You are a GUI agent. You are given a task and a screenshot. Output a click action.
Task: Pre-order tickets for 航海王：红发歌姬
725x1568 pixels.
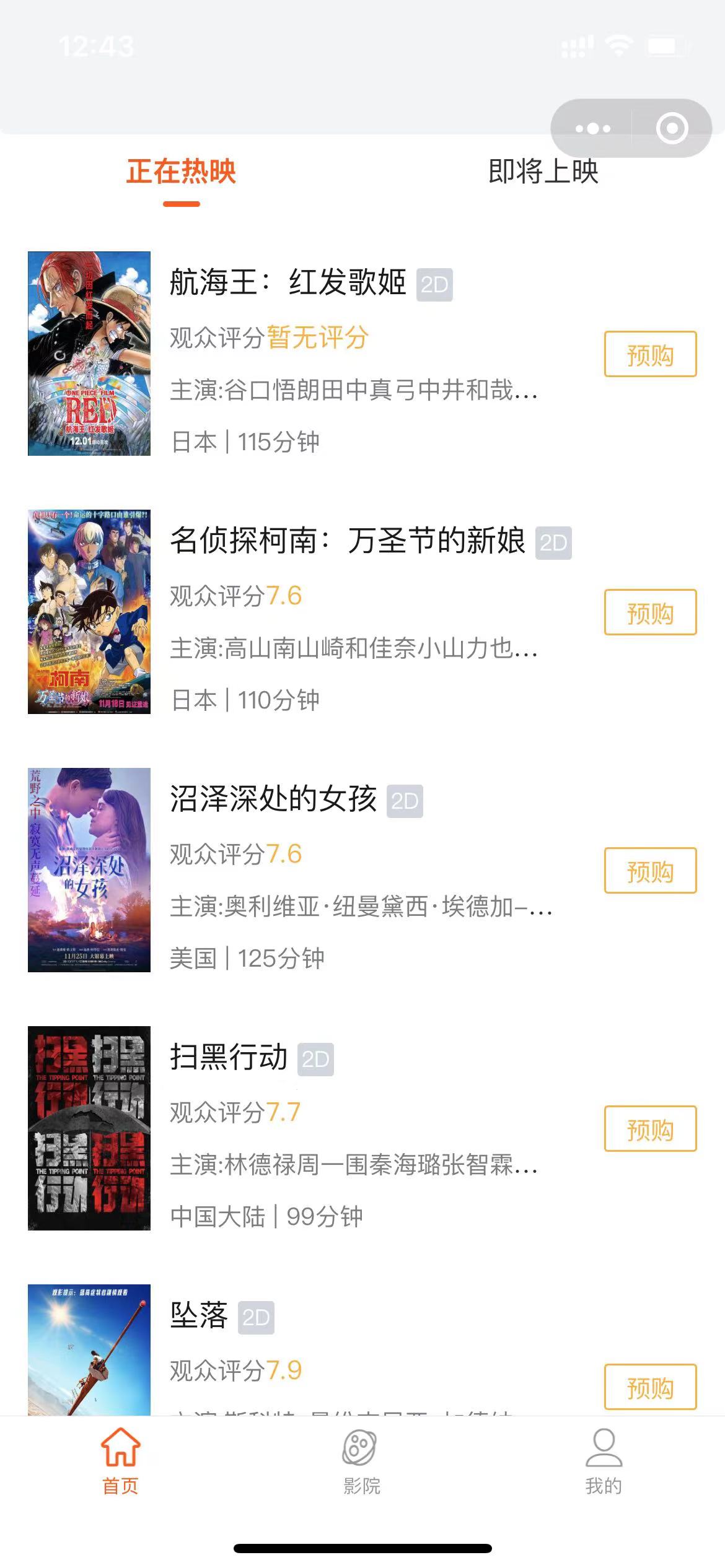(x=650, y=354)
